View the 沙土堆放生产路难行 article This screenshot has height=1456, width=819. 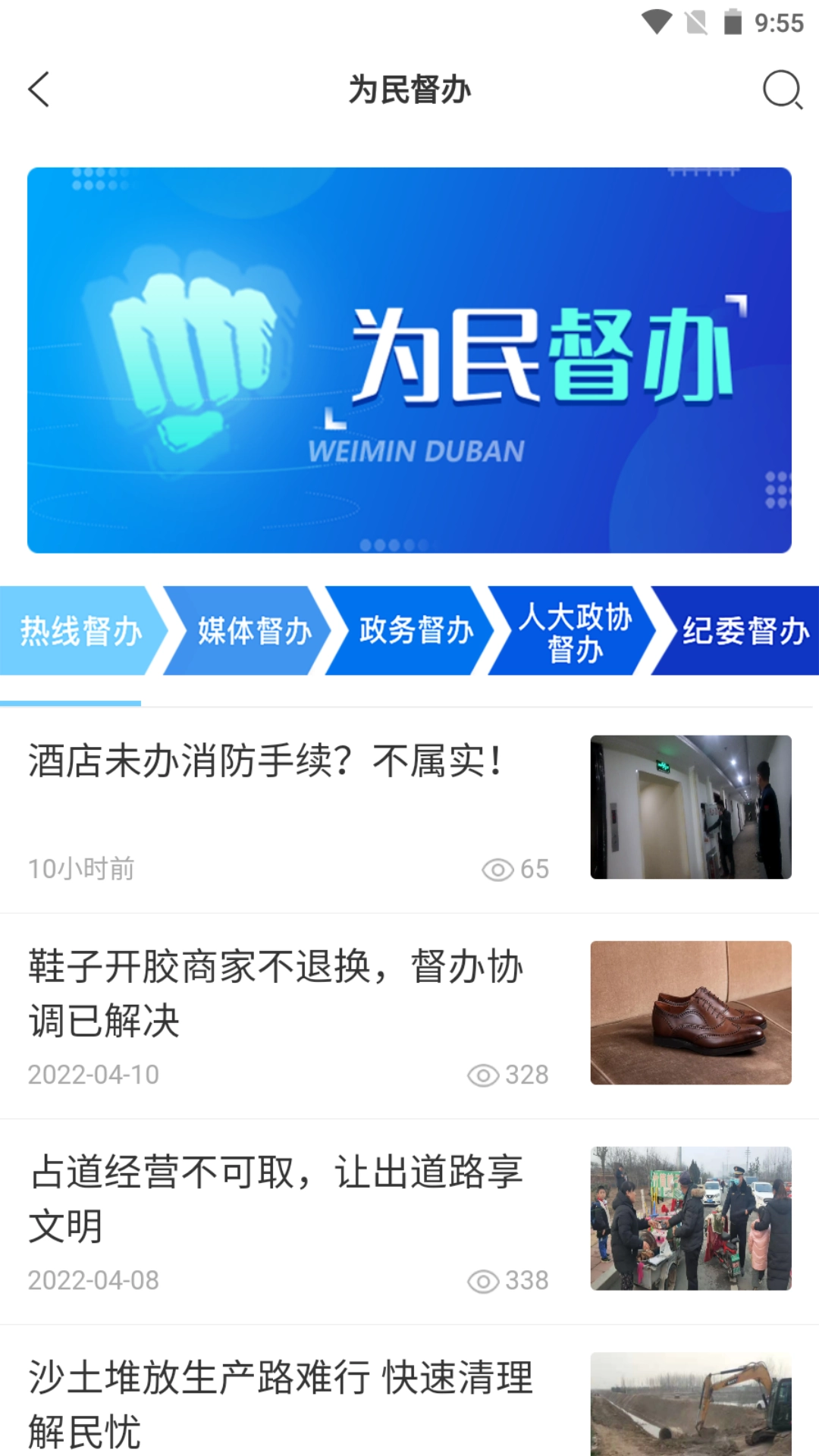pyautogui.click(x=281, y=1403)
